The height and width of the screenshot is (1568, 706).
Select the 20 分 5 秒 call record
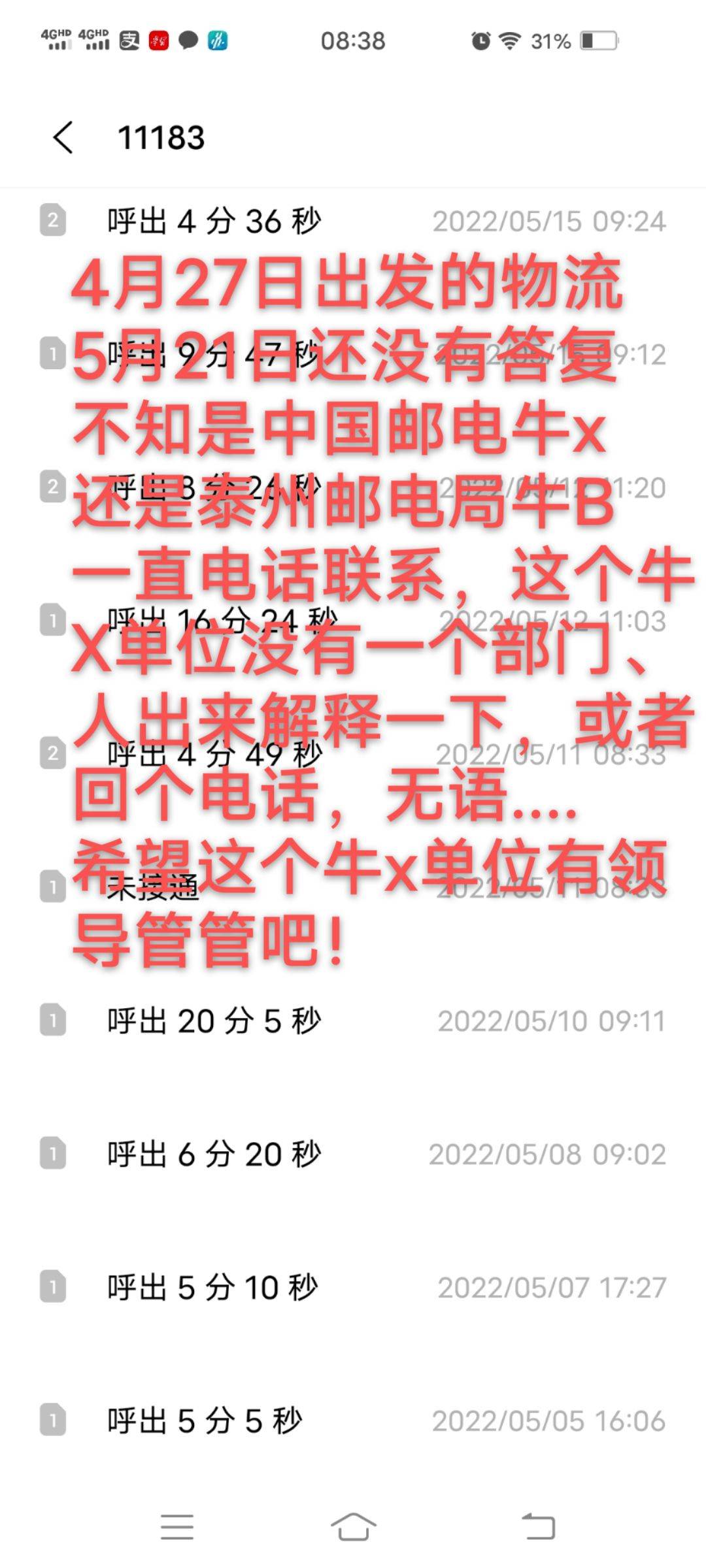pos(353,1021)
